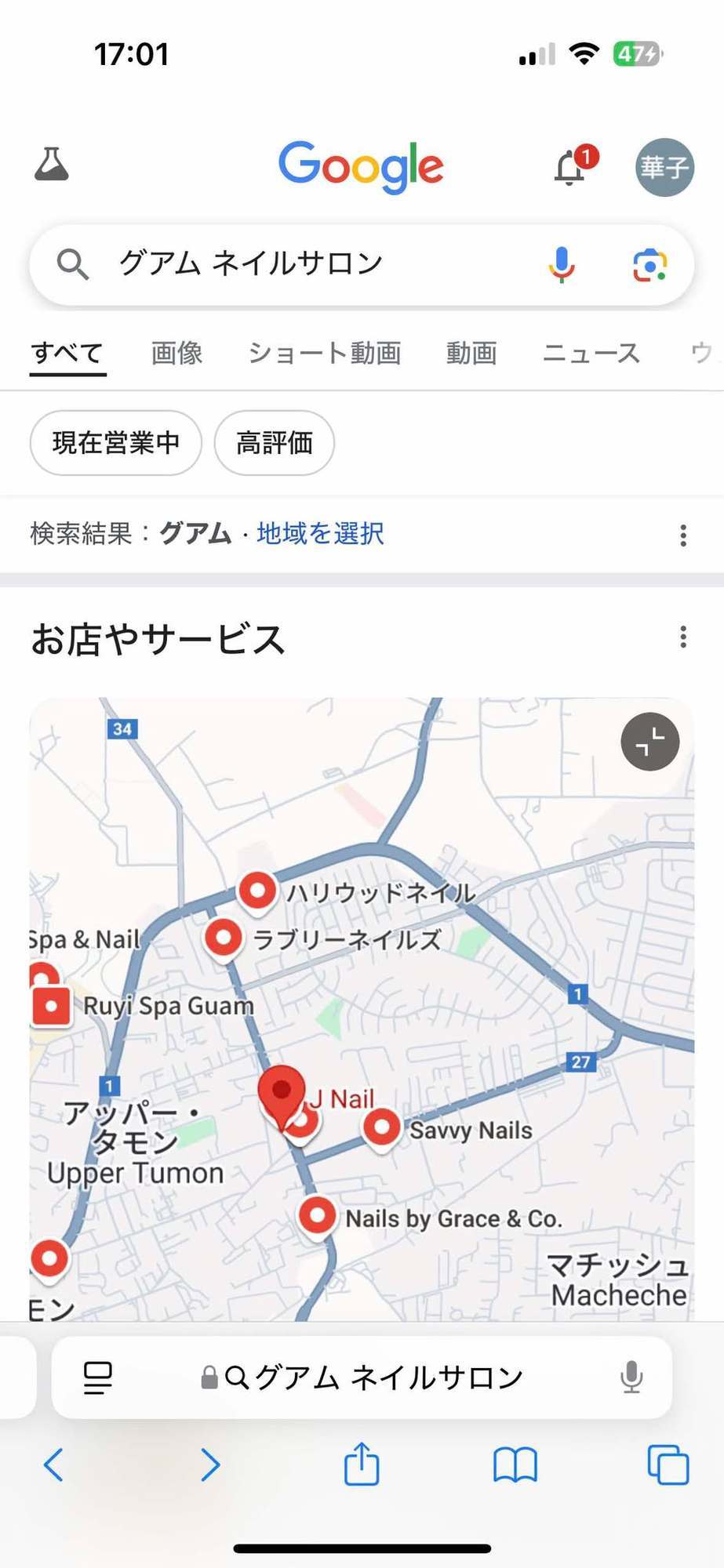724x1568 pixels.
Task: Open the 地域を選択 link
Action: [x=320, y=534]
